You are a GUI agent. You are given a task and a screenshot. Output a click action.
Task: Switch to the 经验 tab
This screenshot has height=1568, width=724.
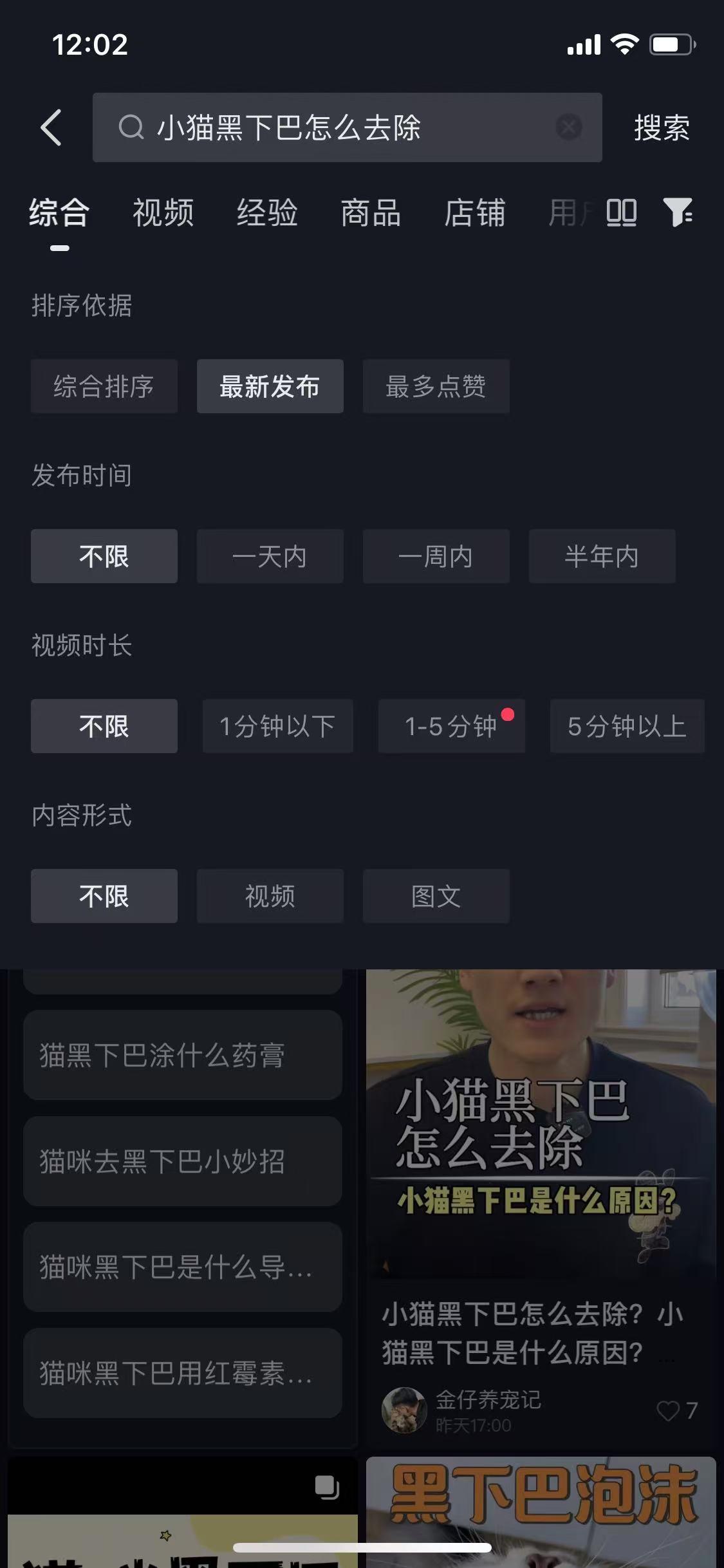point(267,212)
